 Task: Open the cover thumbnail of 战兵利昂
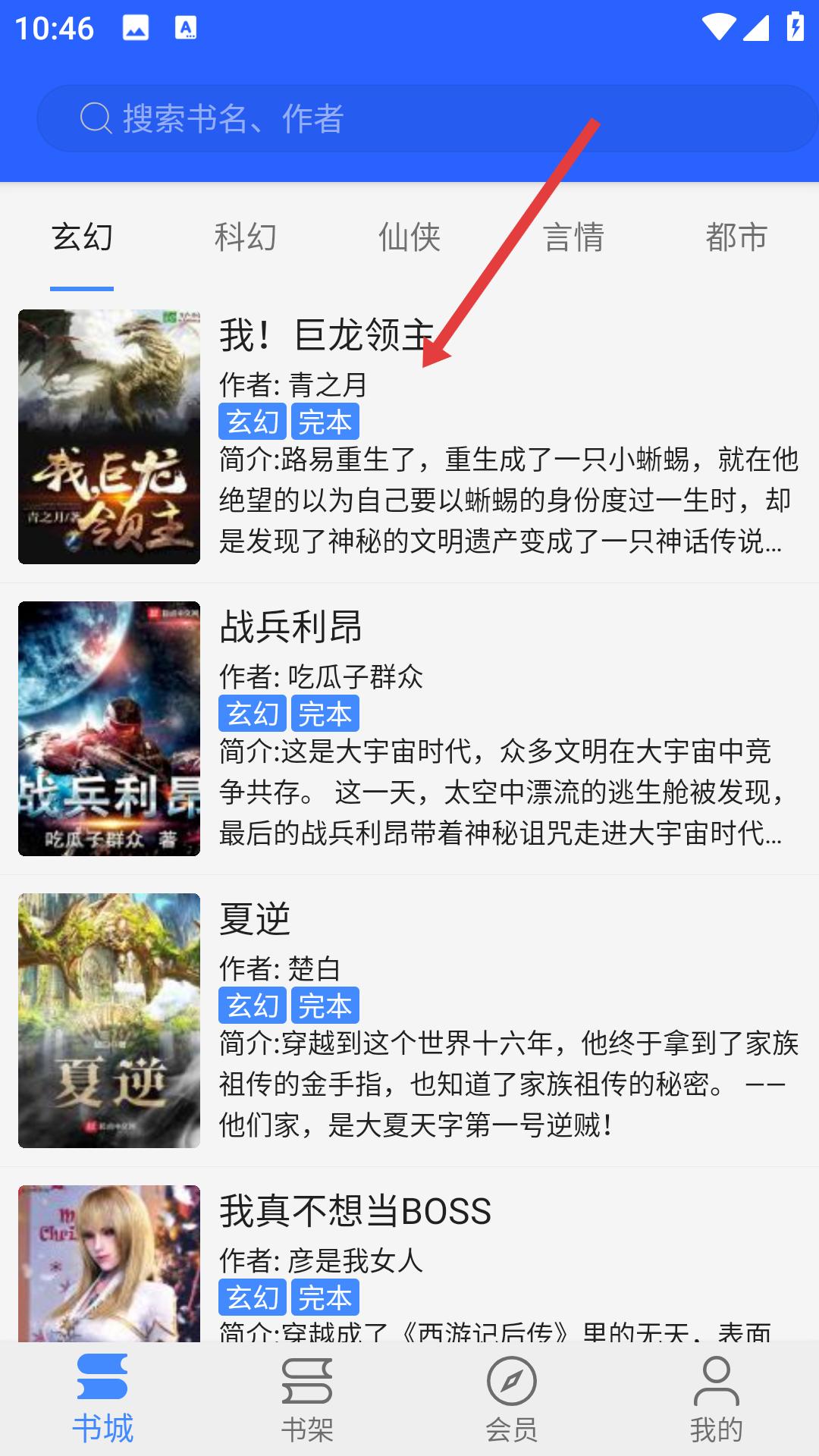tap(109, 728)
